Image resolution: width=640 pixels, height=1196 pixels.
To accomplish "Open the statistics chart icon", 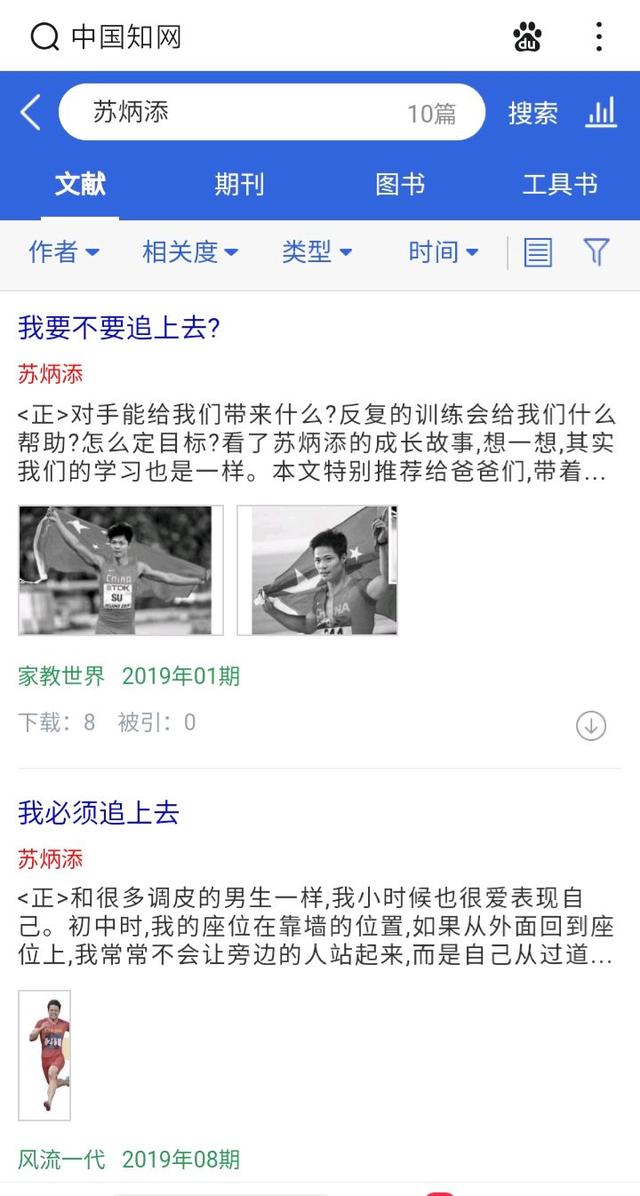I will point(601,112).
